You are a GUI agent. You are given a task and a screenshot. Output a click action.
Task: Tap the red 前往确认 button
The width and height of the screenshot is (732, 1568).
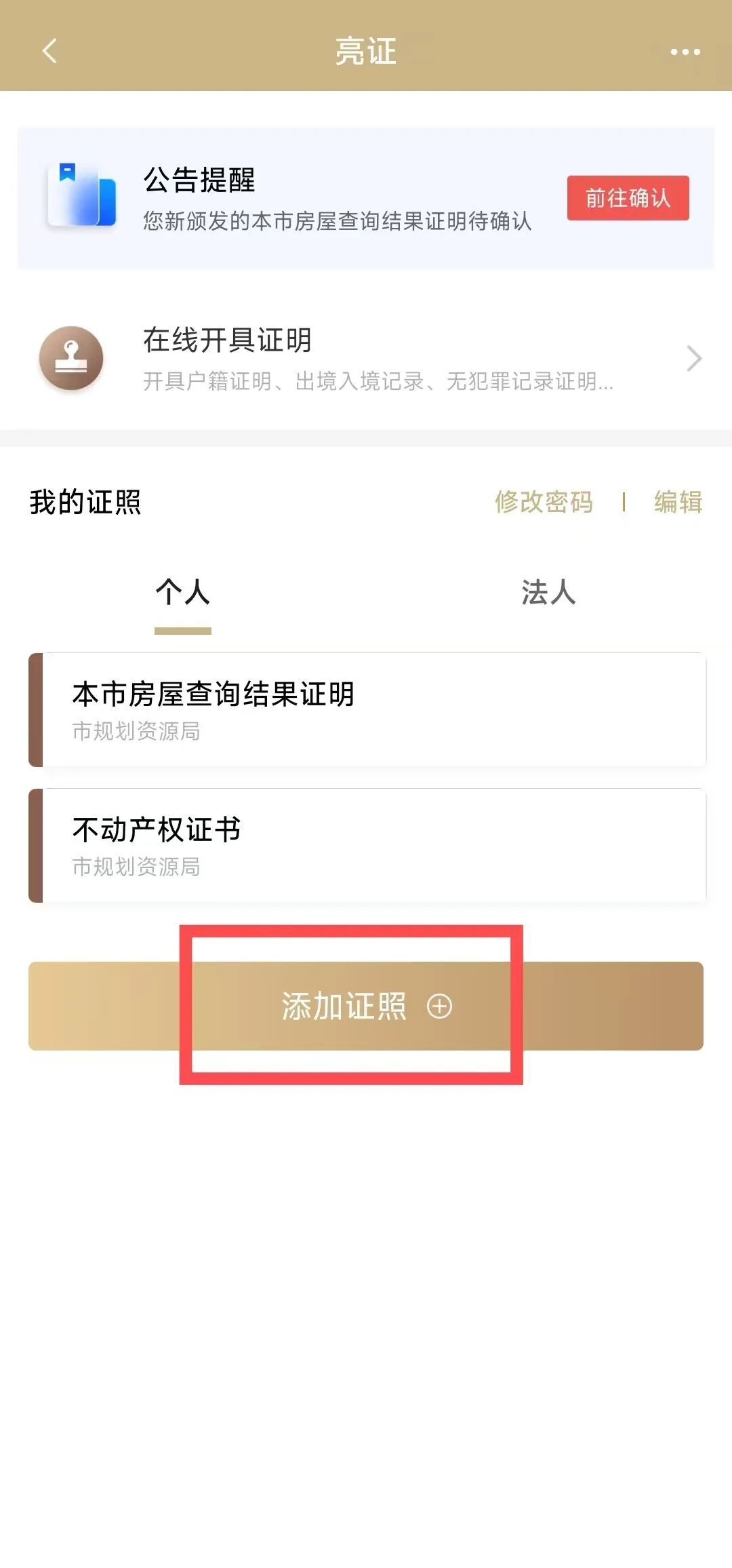click(x=628, y=198)
